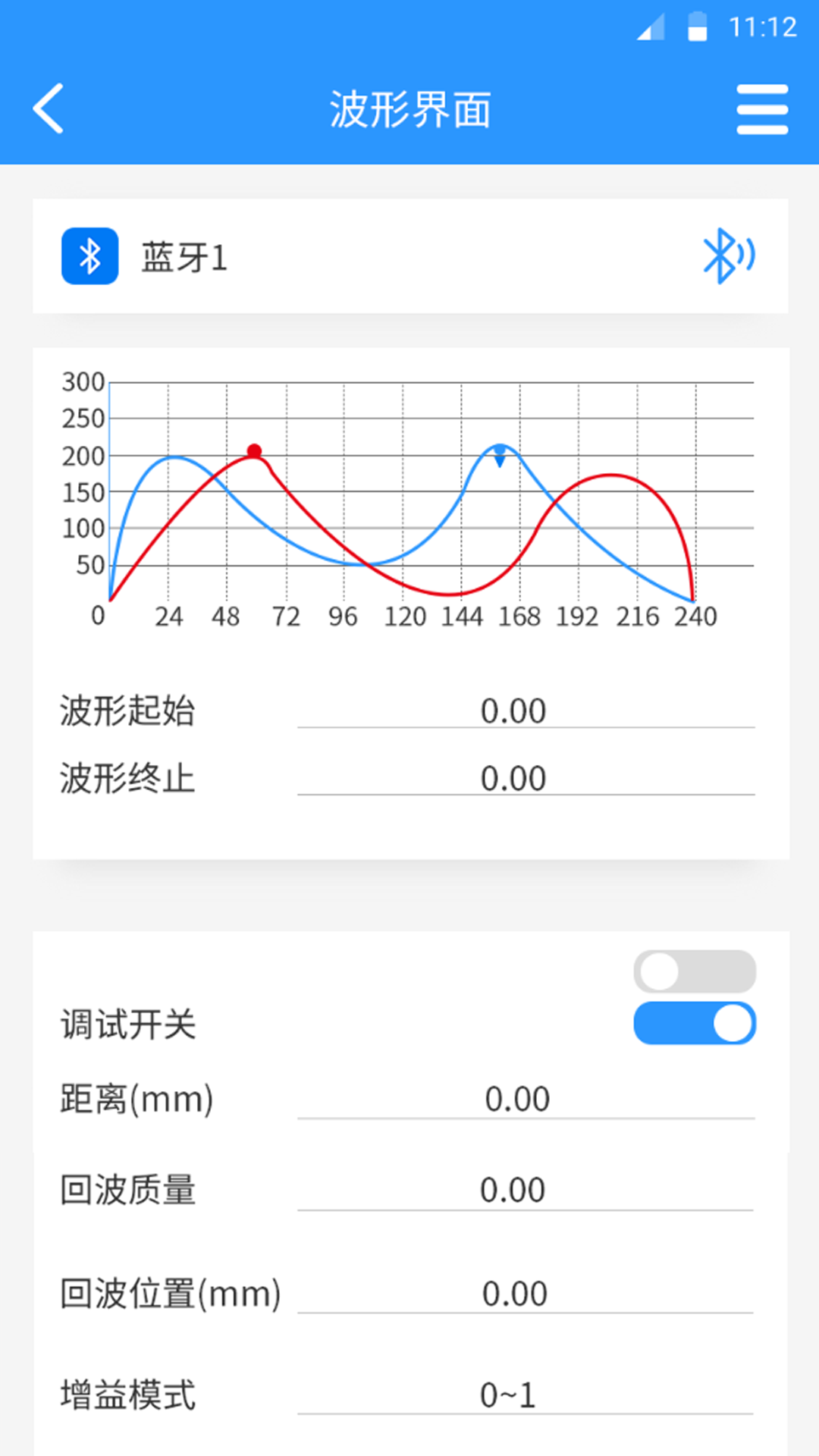Change the 增益模式 value 0~1

click(x=525, y=1395)
